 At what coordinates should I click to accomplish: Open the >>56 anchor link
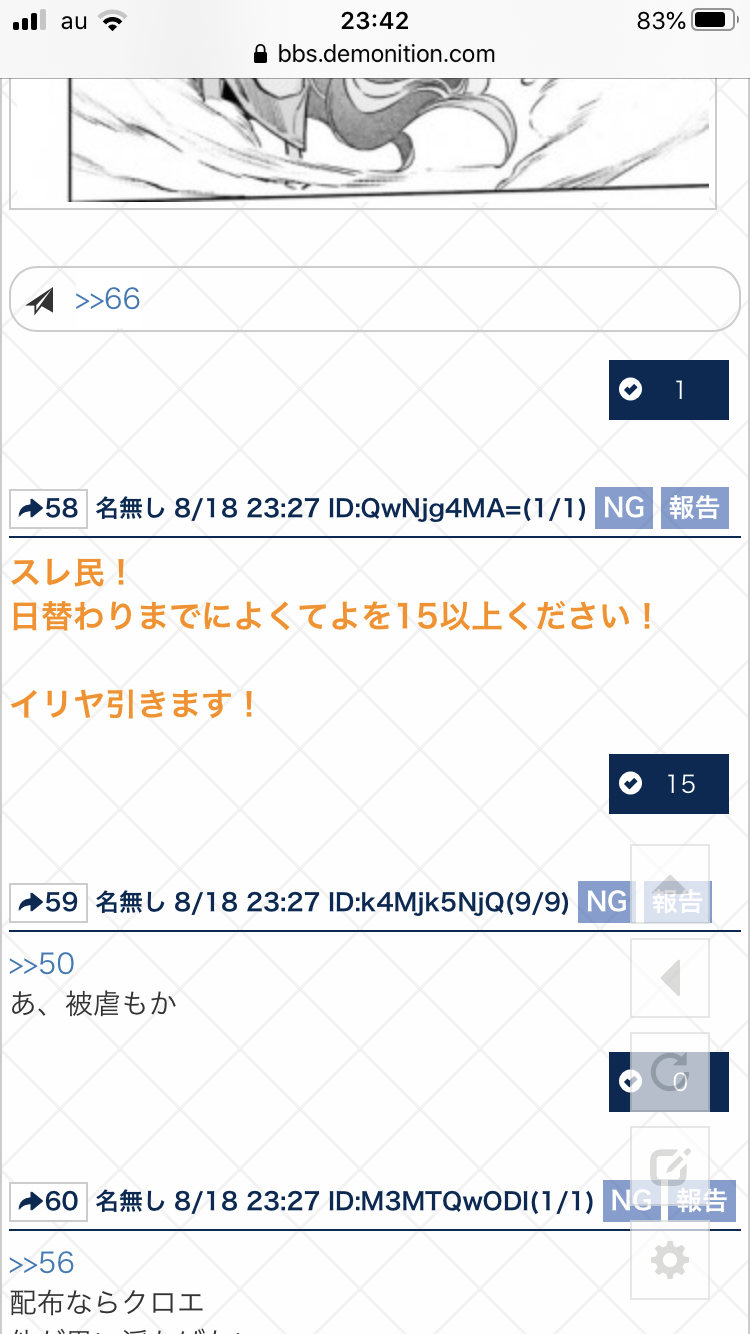[x=42, y=1262]
